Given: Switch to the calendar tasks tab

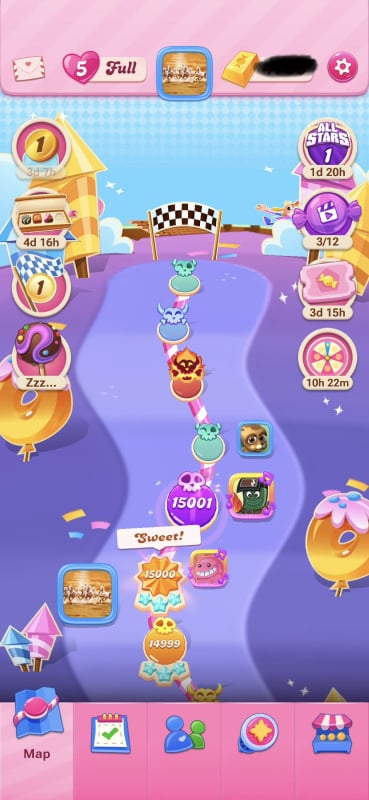Looking at the screenshot, I should (111, 734).
